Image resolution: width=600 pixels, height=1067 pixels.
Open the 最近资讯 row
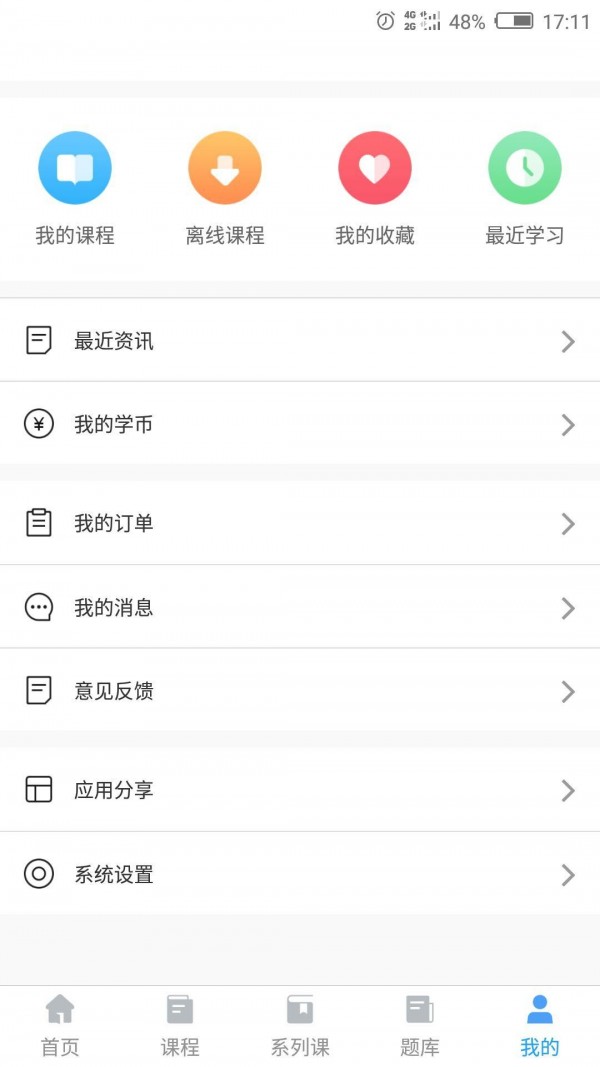click(x=300, y=341)
